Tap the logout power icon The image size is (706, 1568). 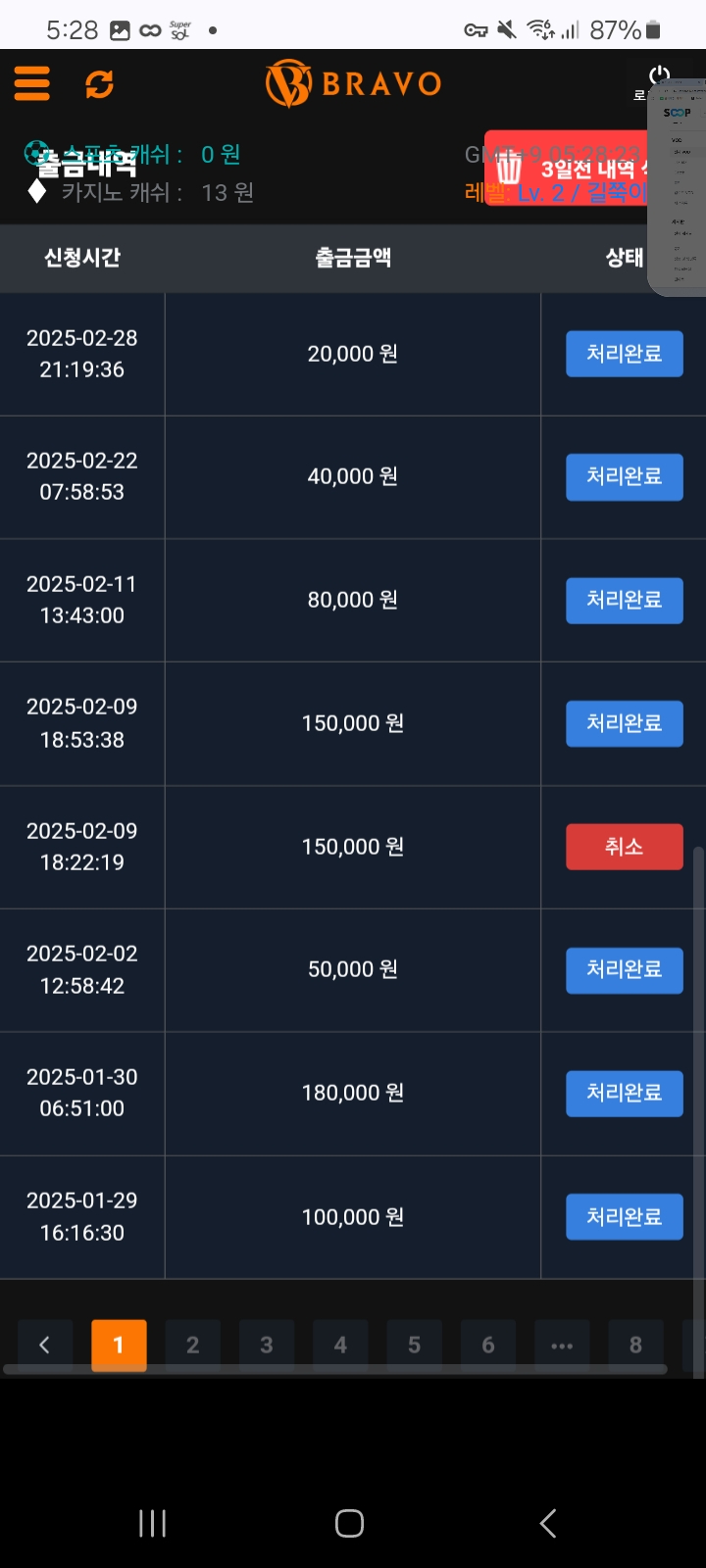[x=659, y=76]
